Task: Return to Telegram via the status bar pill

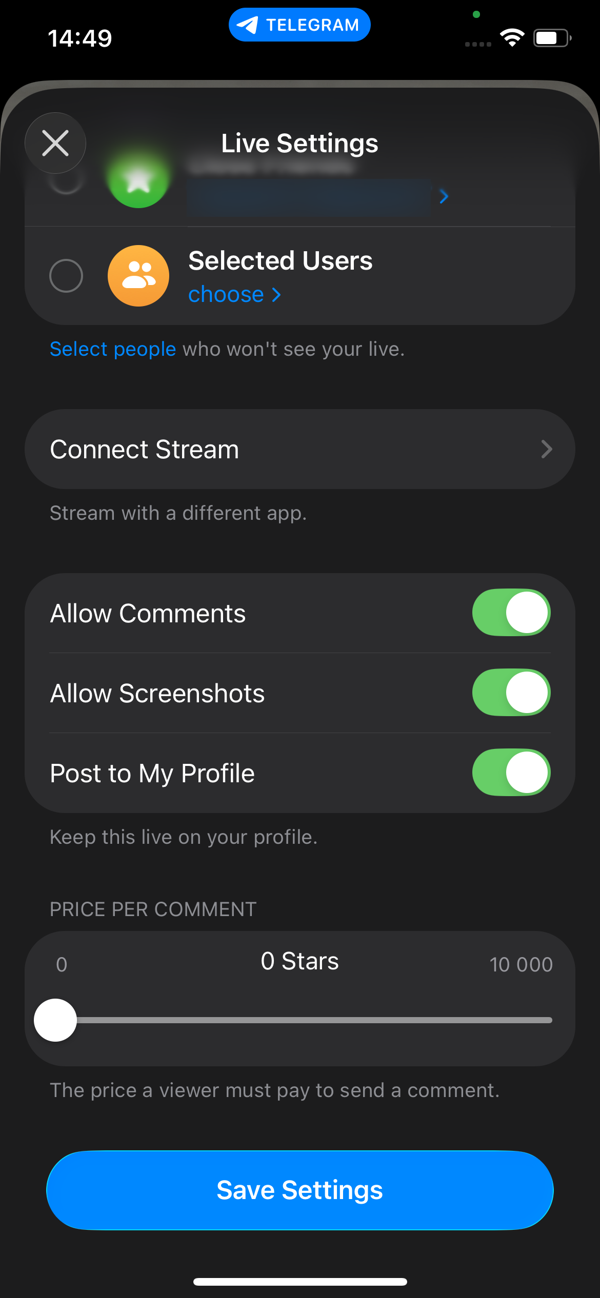Action: tap(300, 26)
